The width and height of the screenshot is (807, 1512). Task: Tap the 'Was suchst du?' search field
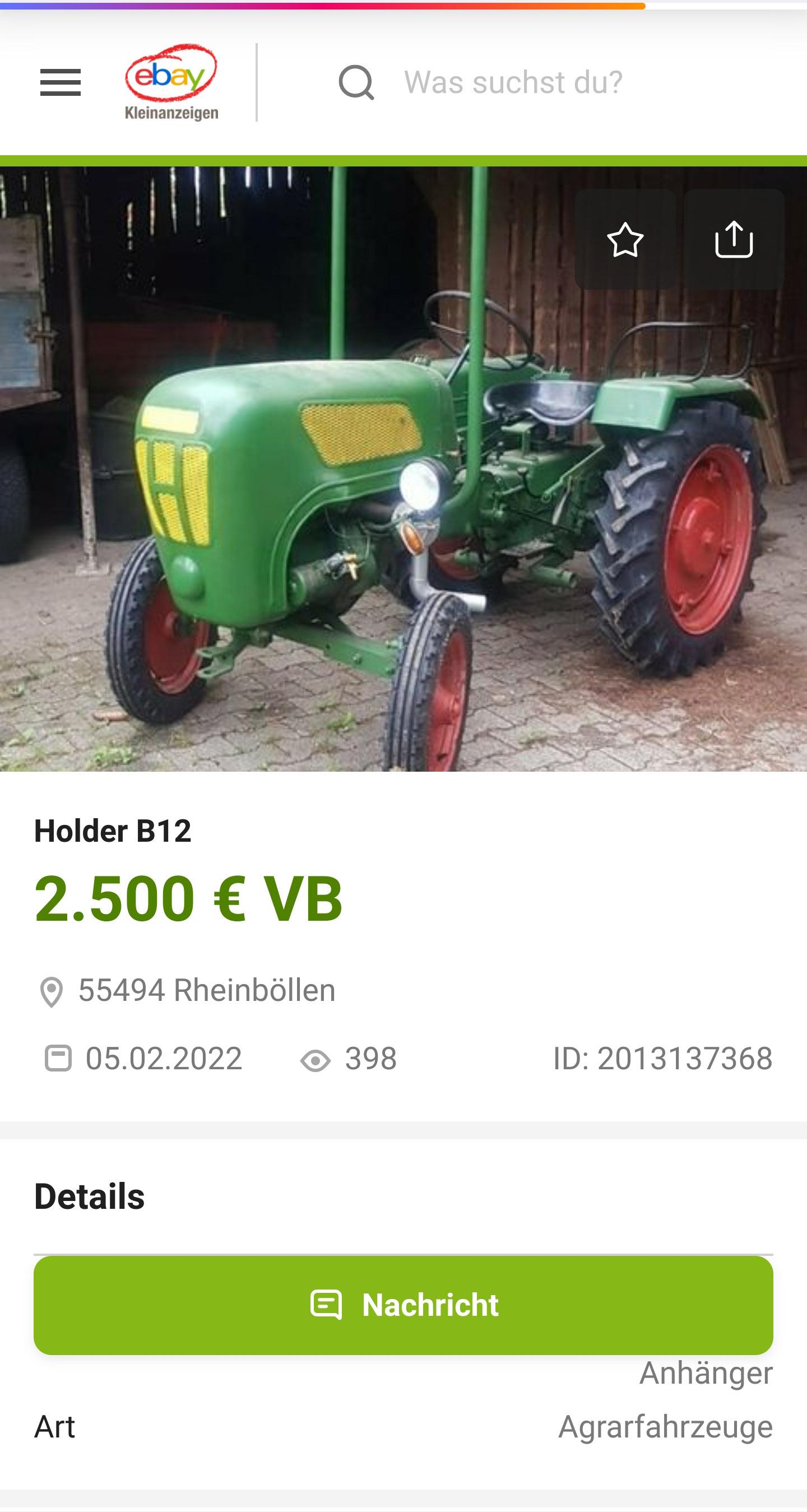tap(512, 82)
